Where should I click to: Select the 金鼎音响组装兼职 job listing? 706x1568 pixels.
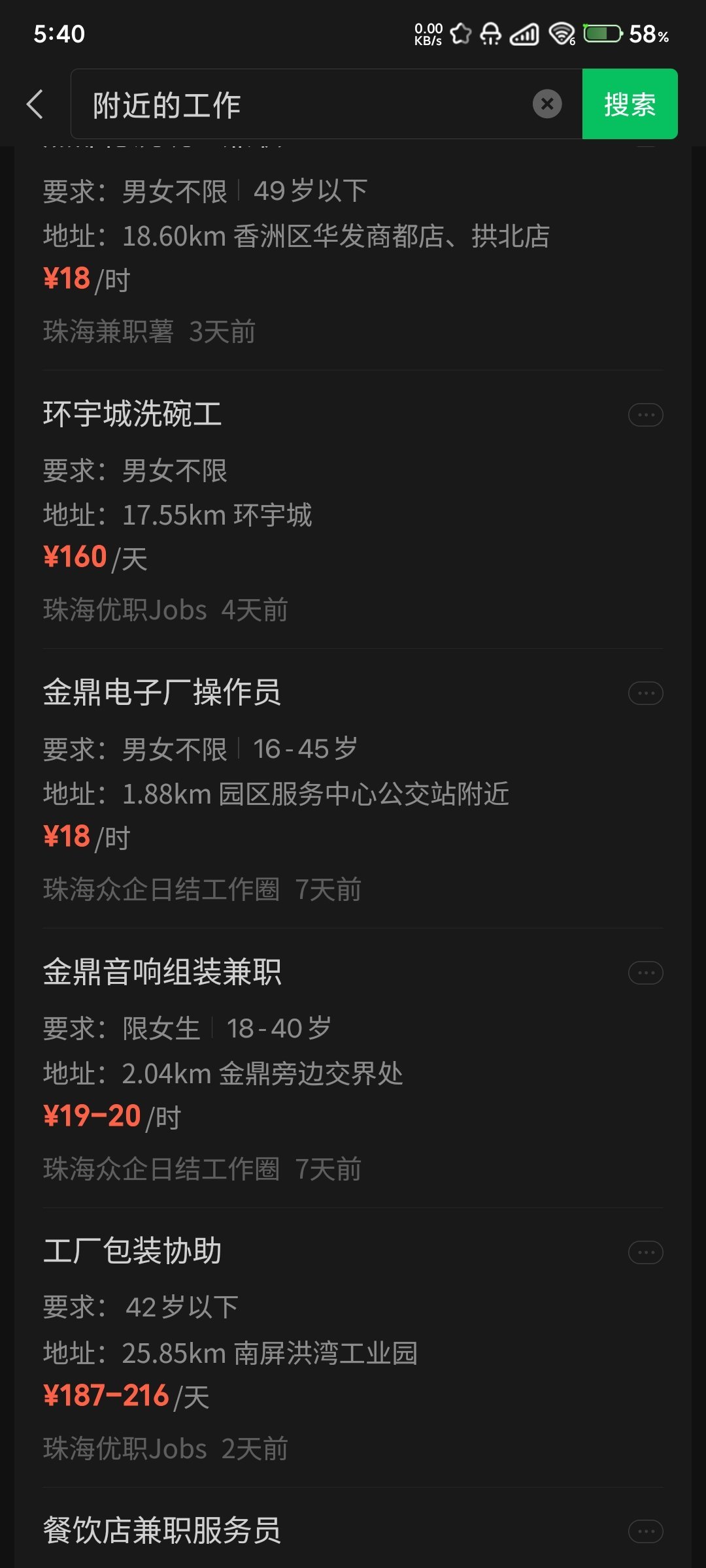(353, 1068)
